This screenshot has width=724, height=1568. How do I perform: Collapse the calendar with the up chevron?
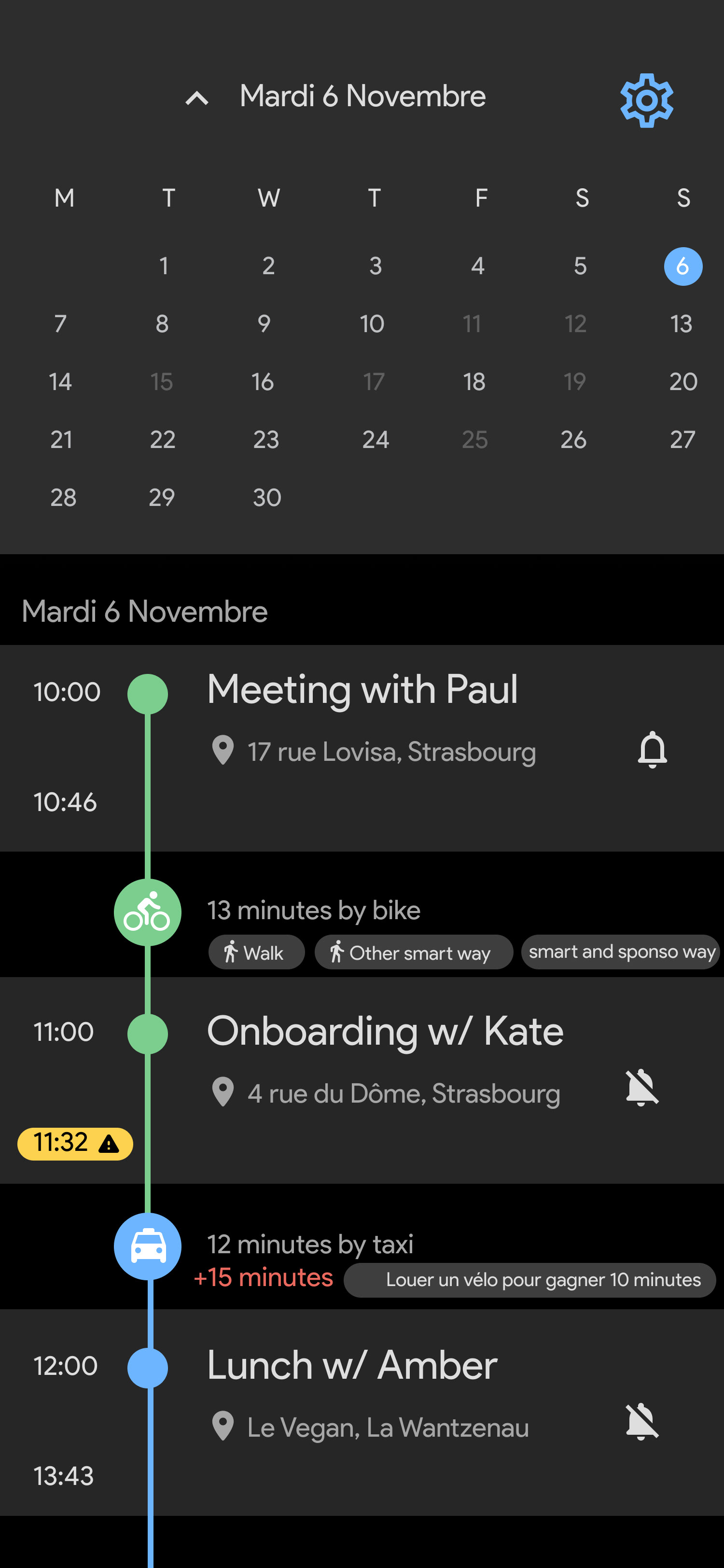point(196,98)
